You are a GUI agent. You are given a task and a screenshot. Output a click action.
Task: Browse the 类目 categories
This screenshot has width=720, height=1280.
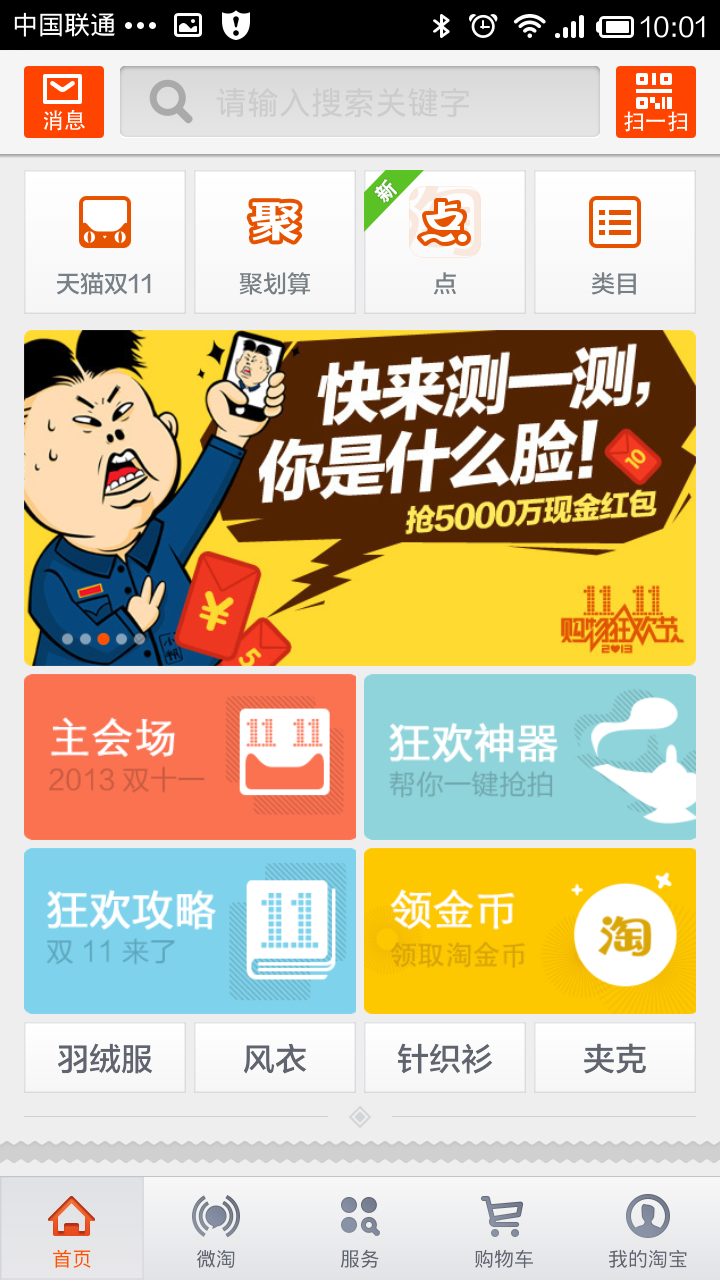(615, 242)
